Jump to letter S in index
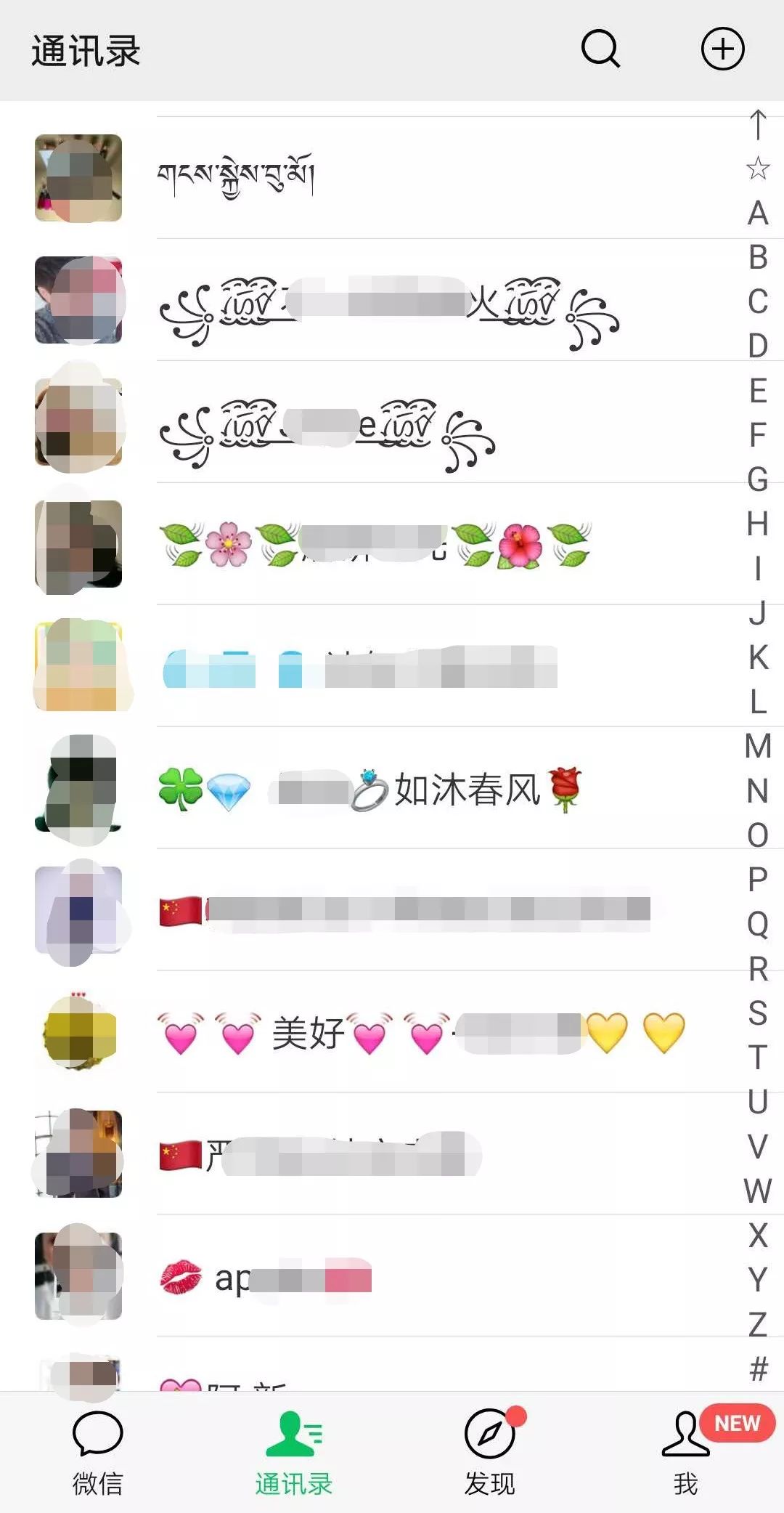The height and width of the screenshot is (1513, 784). (758, 1013)
